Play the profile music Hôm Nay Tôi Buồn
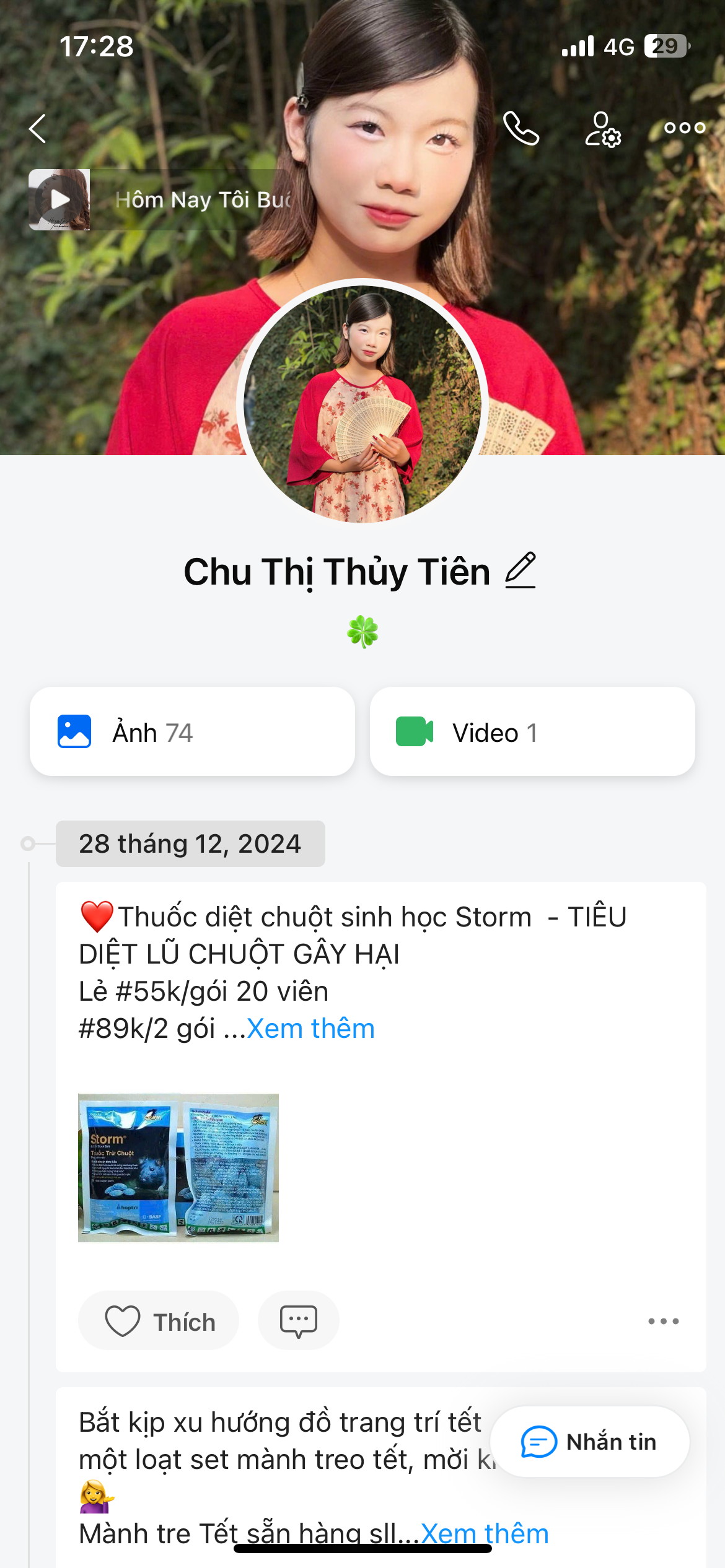Image resolution: width=725 pixels, height=1568 pixels. 59,200
